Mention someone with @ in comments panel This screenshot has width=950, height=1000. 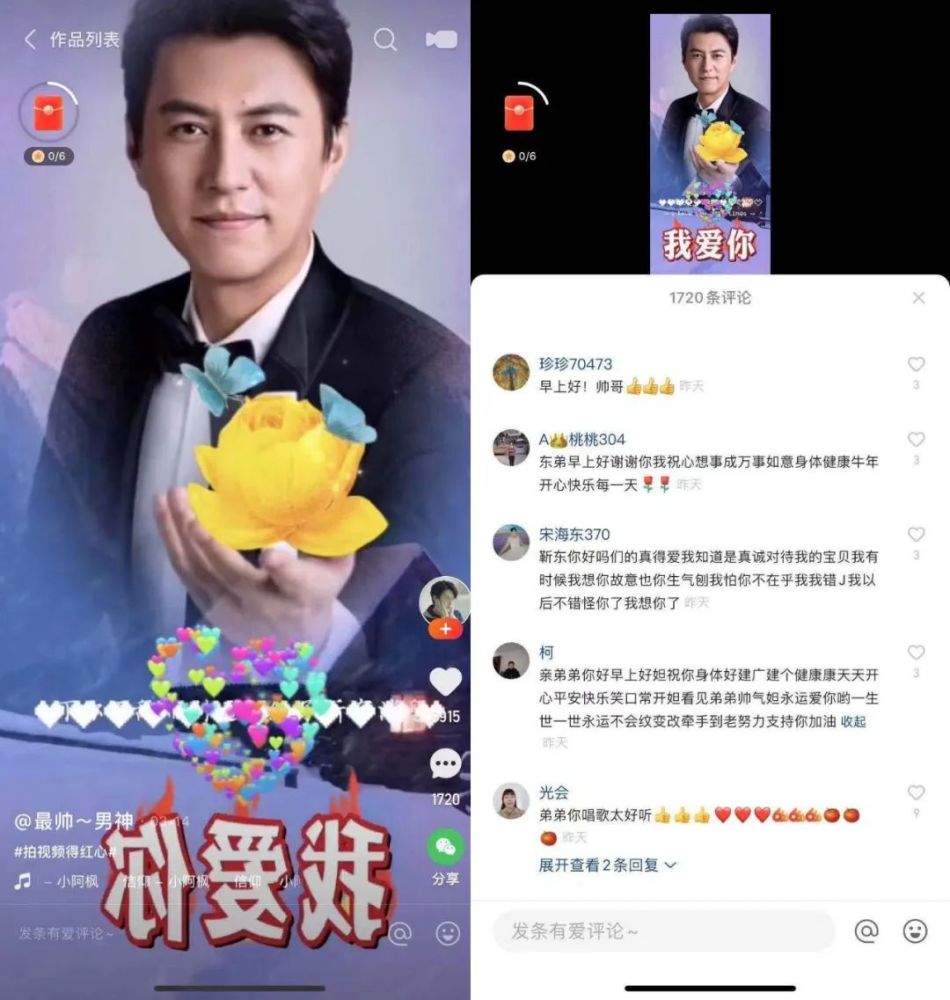(x=866, y=931)
